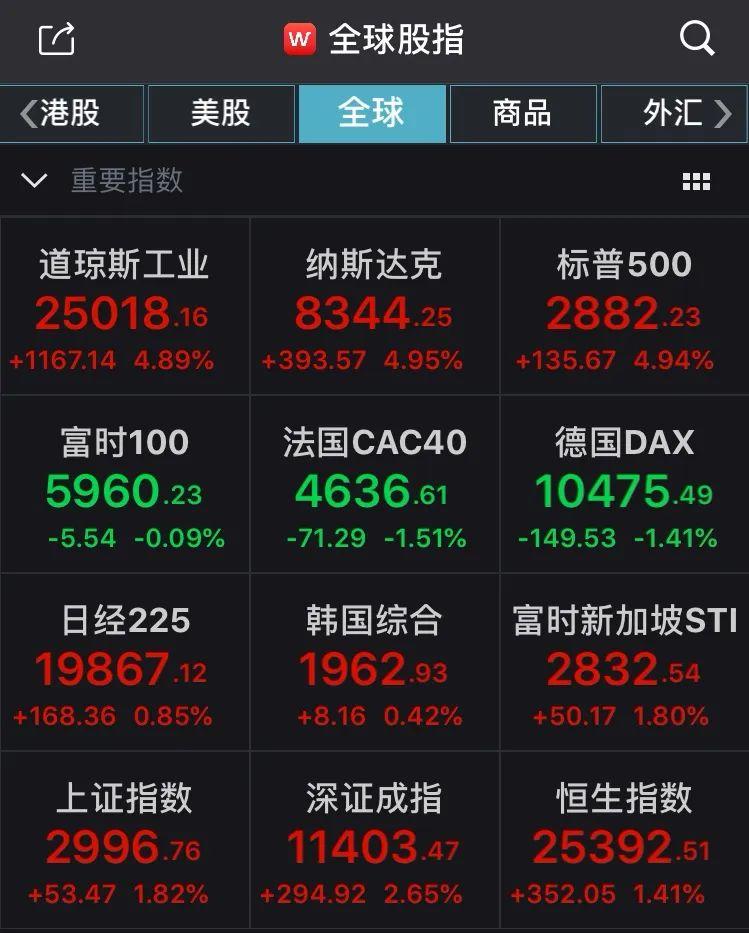Switch to the 港股 tab
Viewport: 749px width, 933px height.
click(x=72, y=114)
